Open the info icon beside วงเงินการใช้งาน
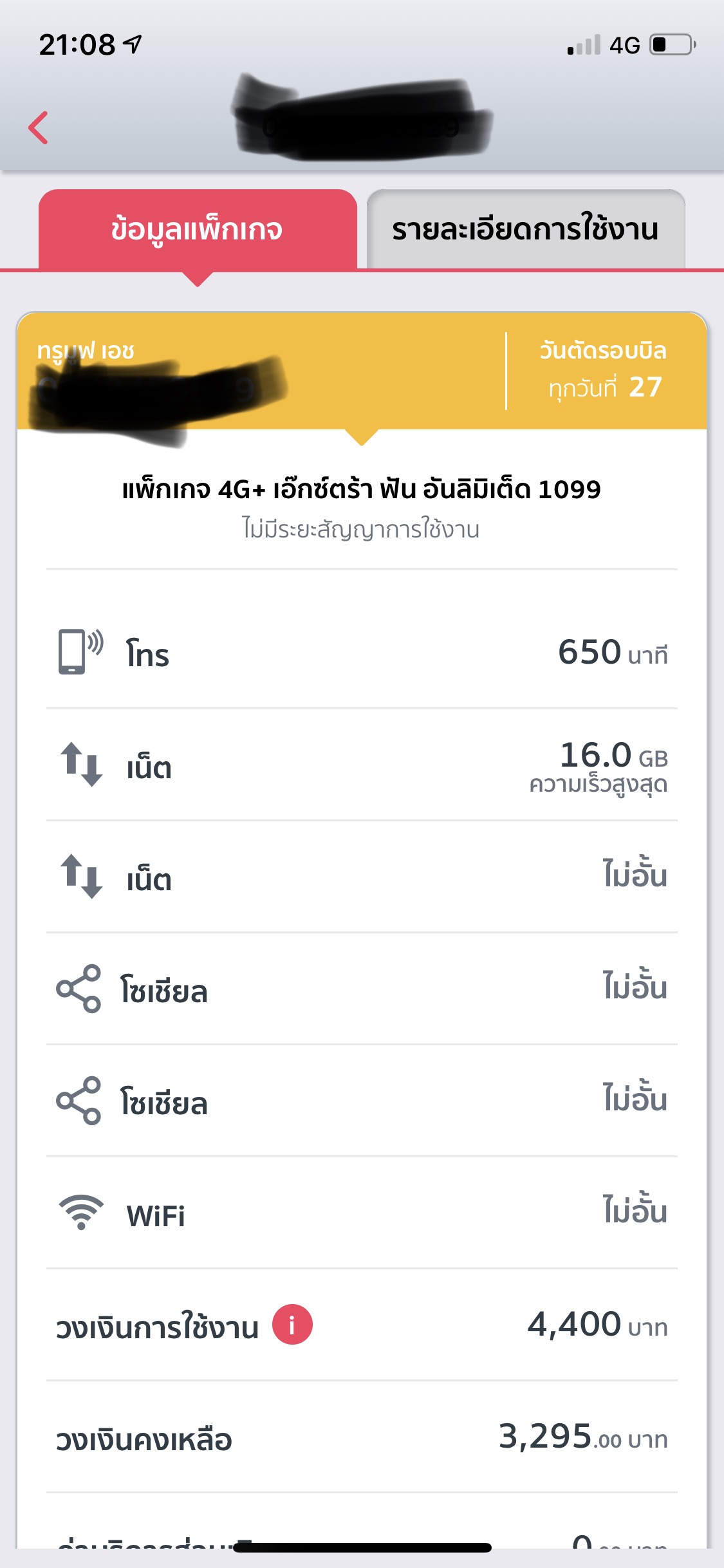Screen dimensions: 724x1568 point(292,1325)
